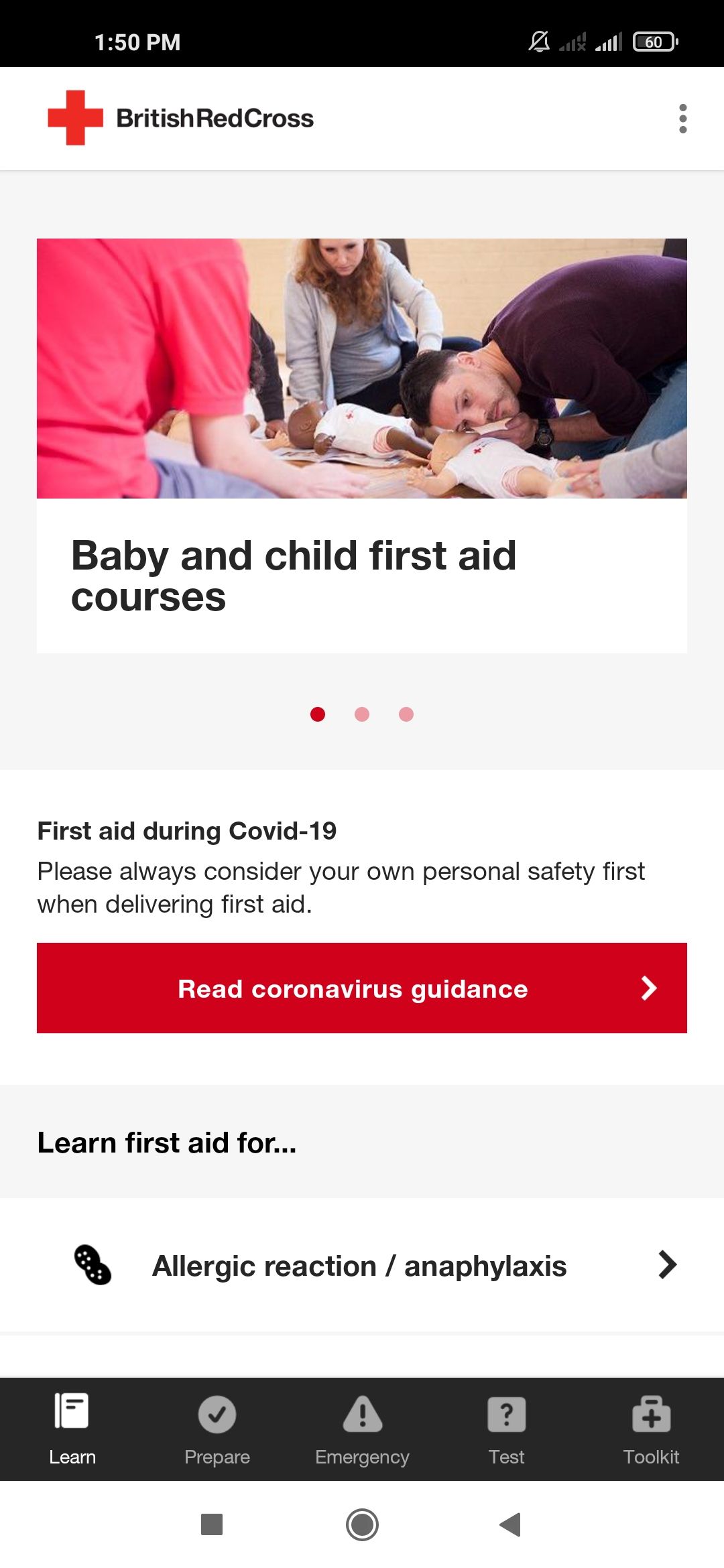This screenshot has height=1568, width=724.
Task: Tap the chevron on Read coronavirus guidance
Action: tap(648, 988)
